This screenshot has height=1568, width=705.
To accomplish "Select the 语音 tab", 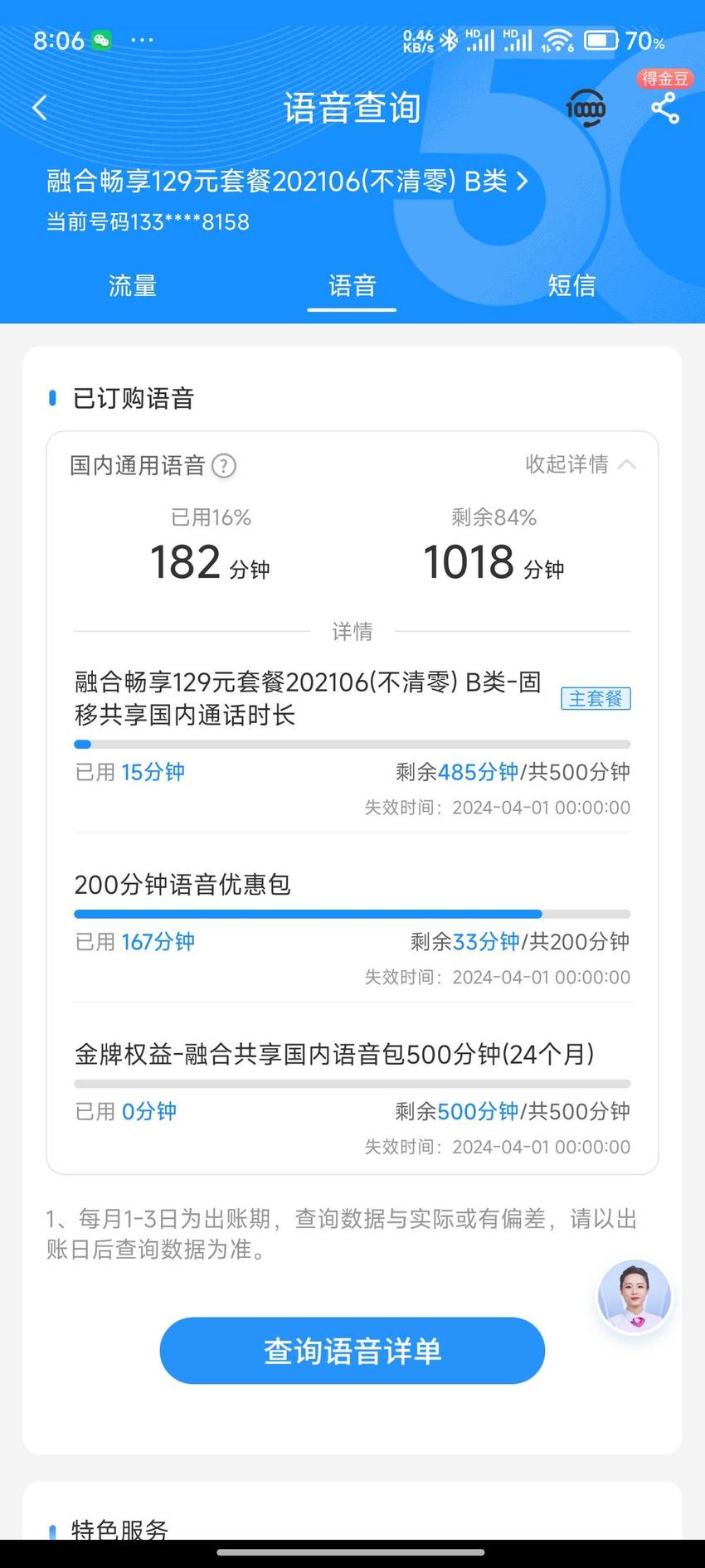I will [x=352, y=286].
